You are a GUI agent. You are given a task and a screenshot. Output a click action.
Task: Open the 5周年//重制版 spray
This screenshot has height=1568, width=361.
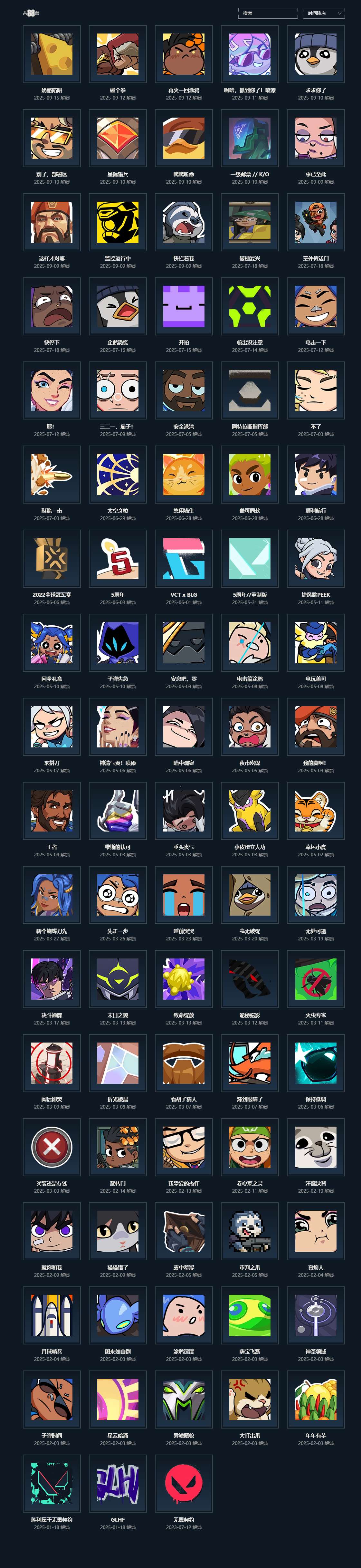click(250, 558)
